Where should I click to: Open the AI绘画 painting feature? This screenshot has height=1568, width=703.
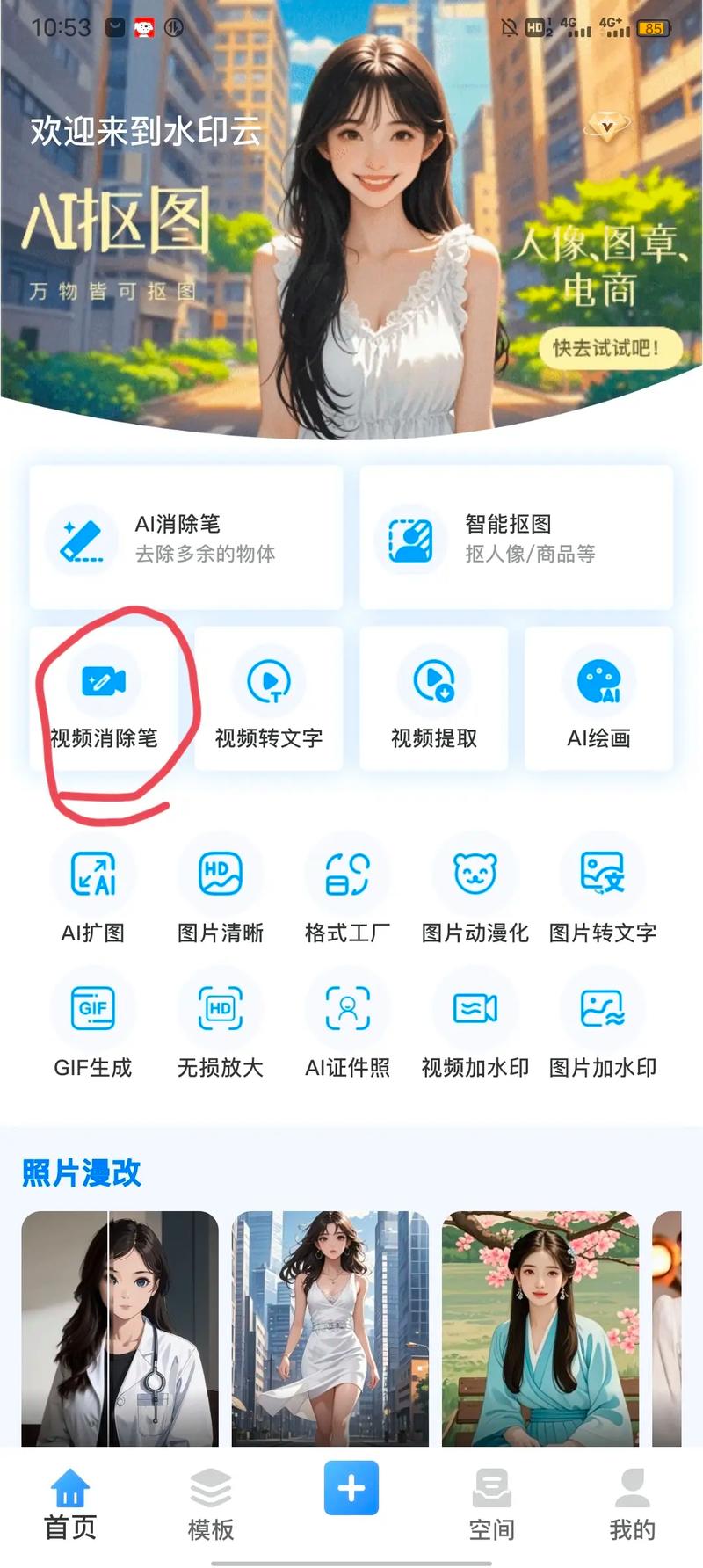tap(599, 699)
